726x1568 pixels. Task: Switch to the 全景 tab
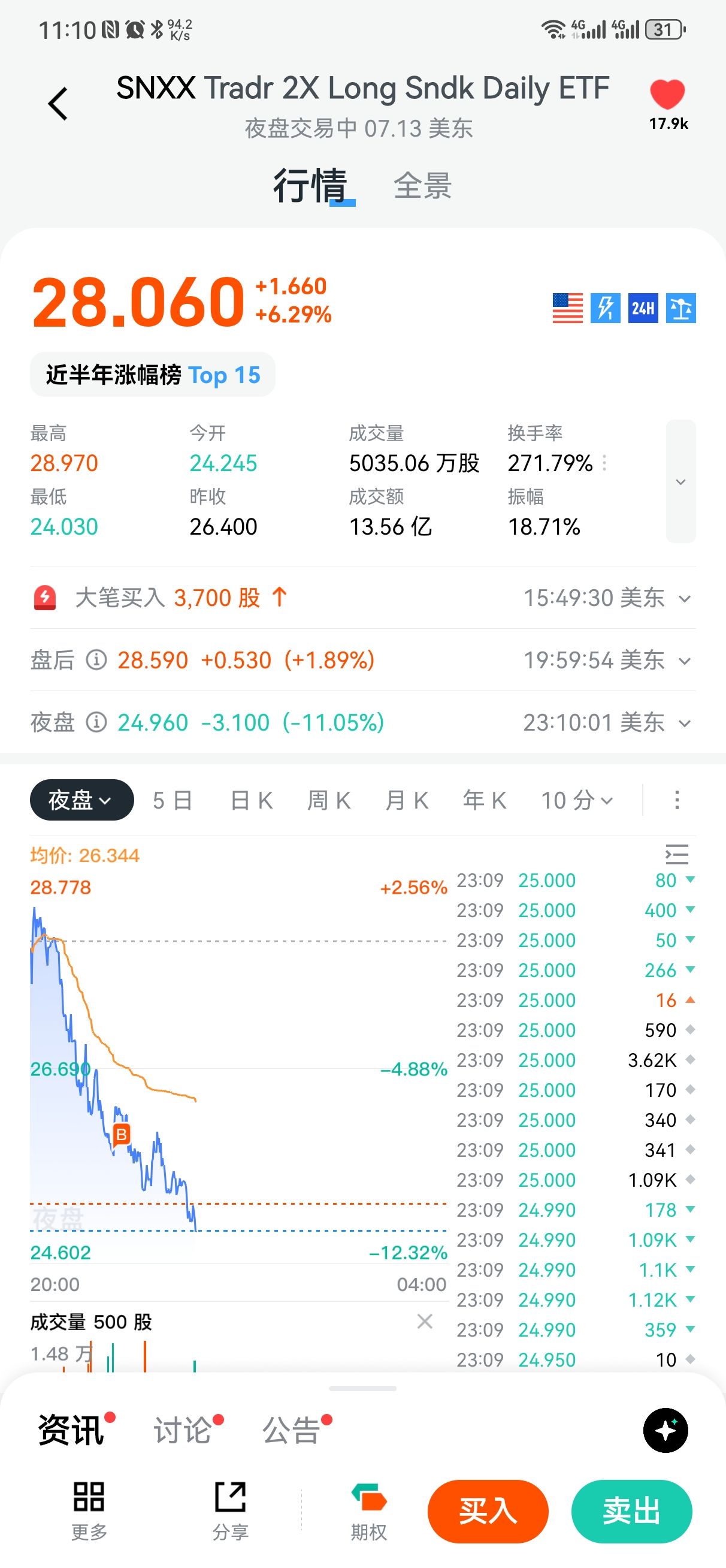click(422, 186)
